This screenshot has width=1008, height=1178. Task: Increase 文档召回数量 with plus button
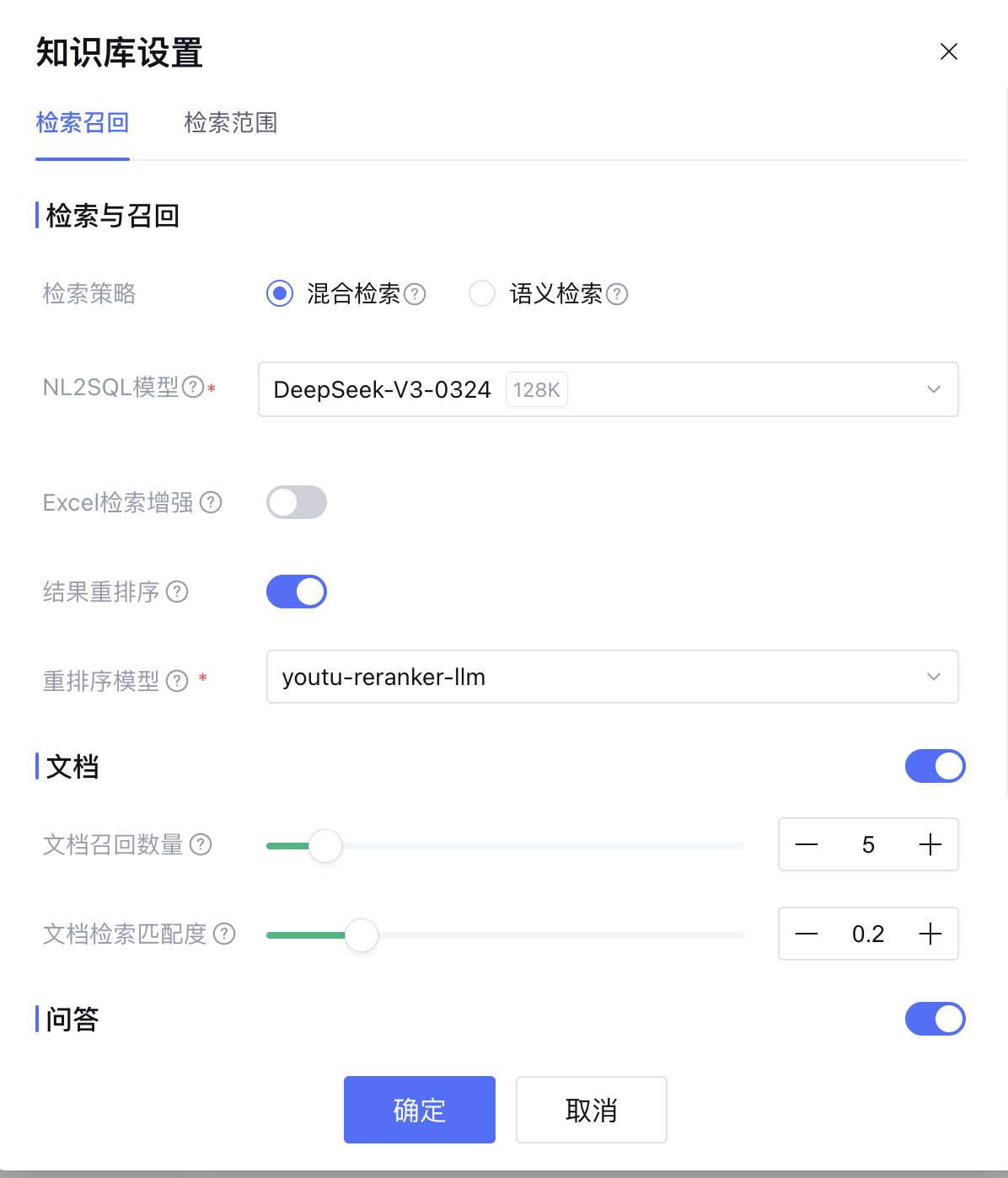point(930,844)
